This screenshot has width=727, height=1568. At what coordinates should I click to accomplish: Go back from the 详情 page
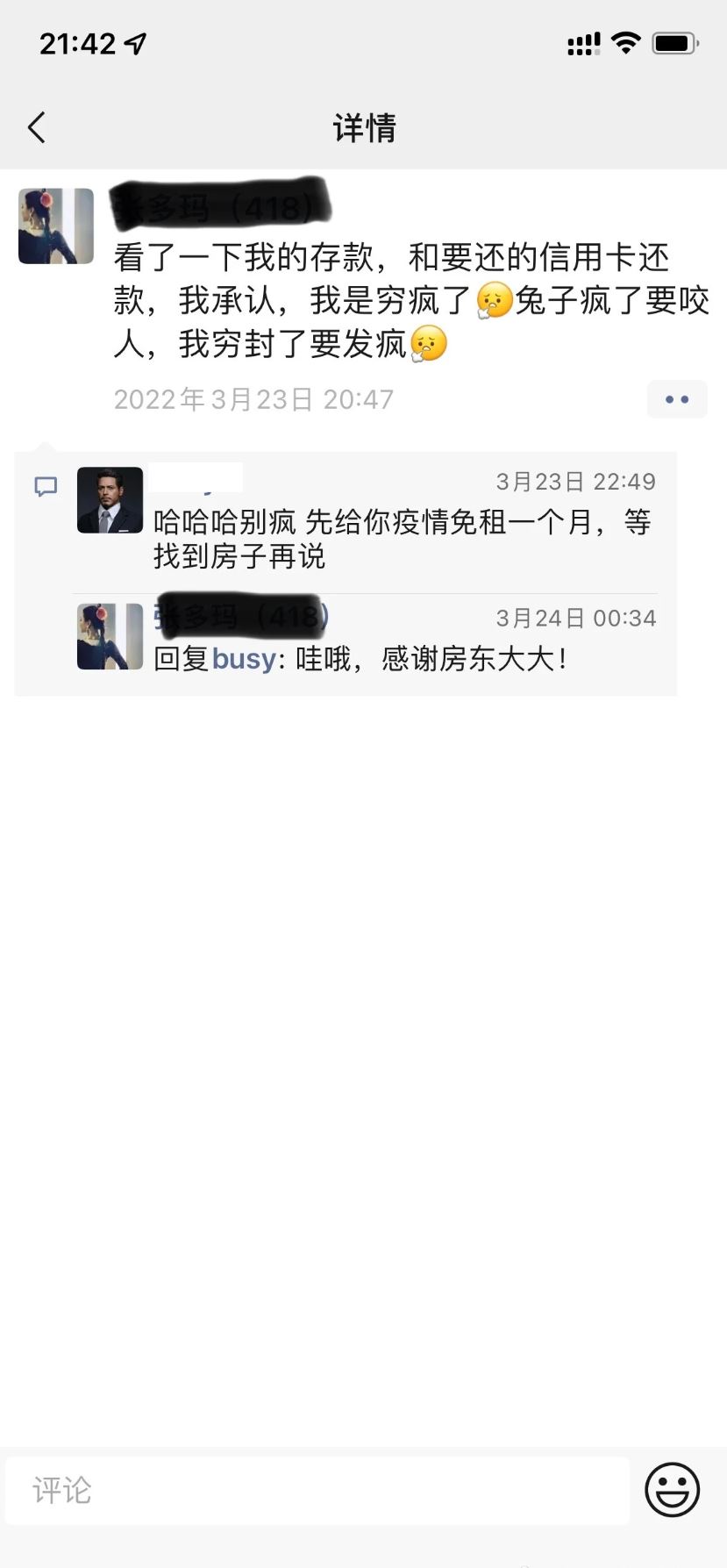(37, 128)
